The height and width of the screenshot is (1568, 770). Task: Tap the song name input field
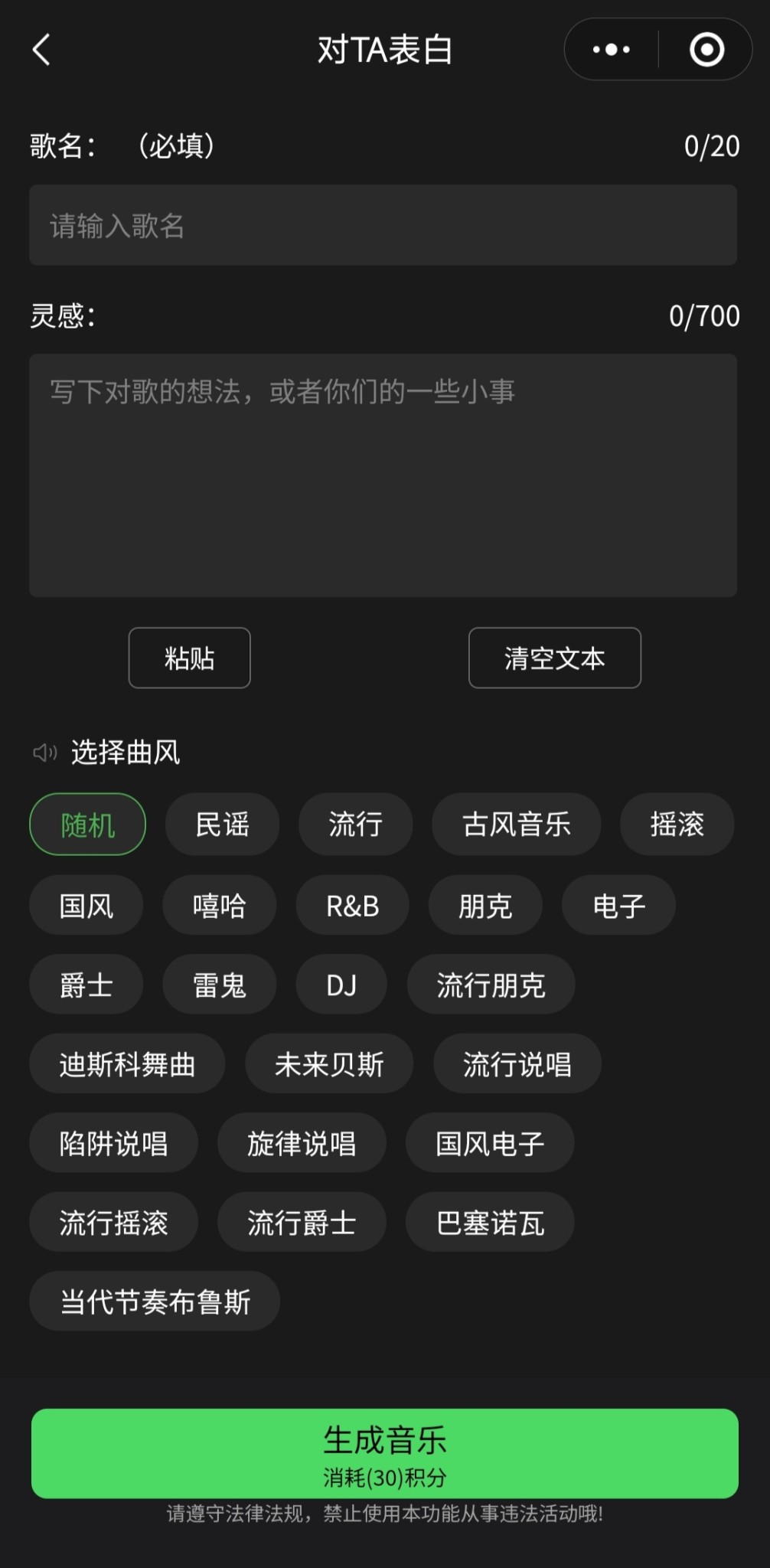tap(383, 225)
